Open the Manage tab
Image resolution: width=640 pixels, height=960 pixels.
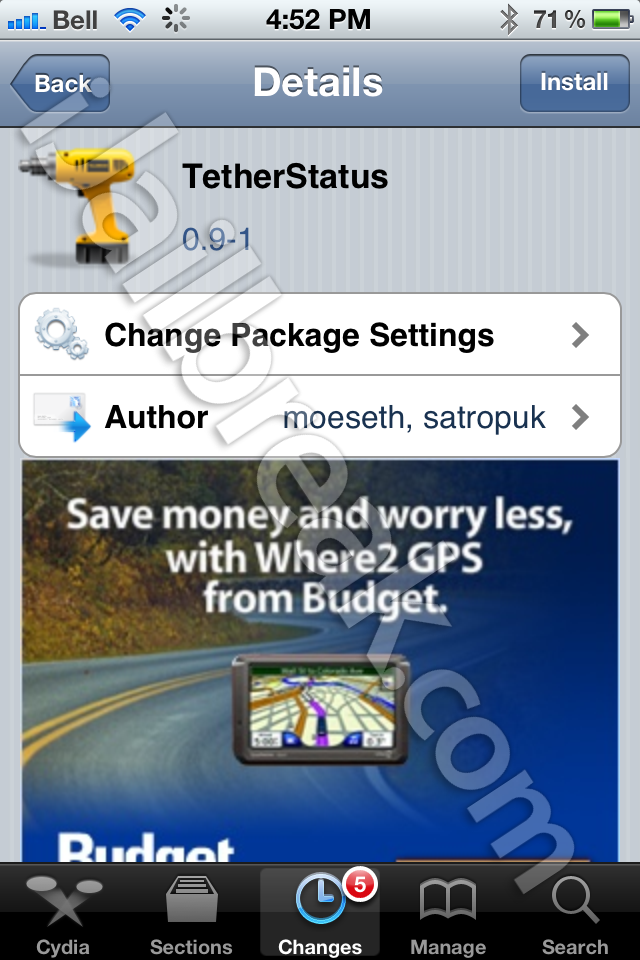click(447, 912)
